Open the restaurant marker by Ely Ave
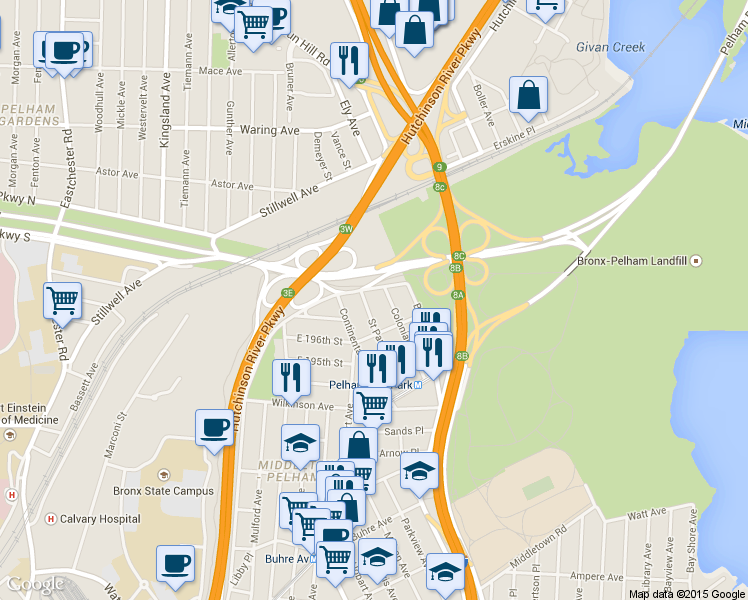Viewport: 748px width, 600px height. click(349, 60)
